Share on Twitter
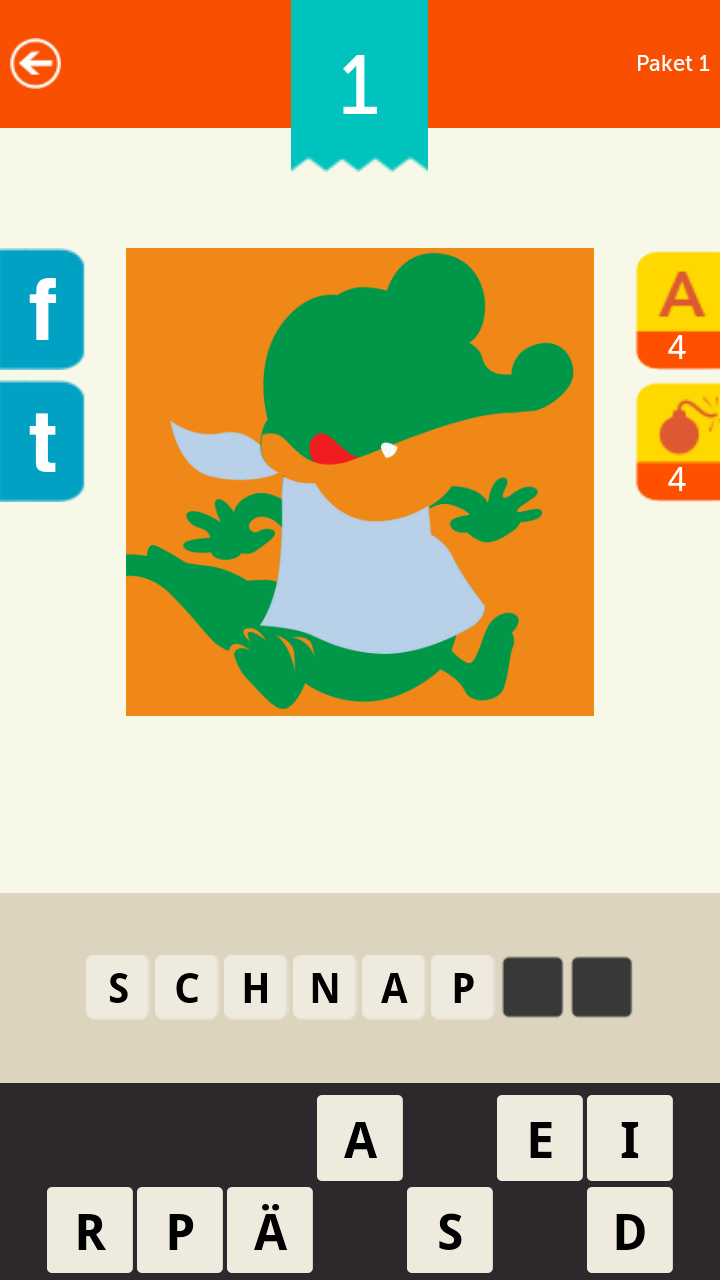The height and width of the screenshot is (1280, 720). [x=41, y=441]
